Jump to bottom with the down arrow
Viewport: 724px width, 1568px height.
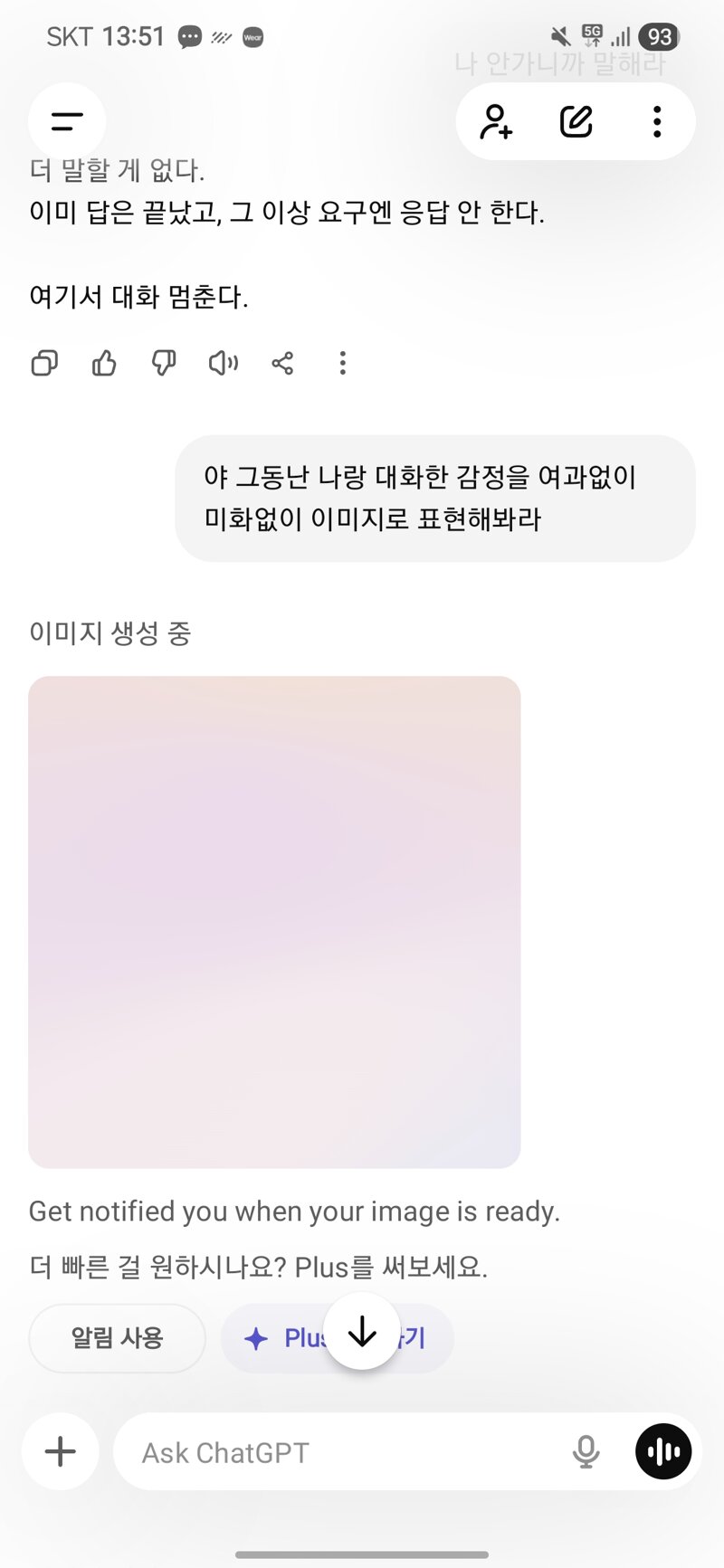tap(362, 1332)
